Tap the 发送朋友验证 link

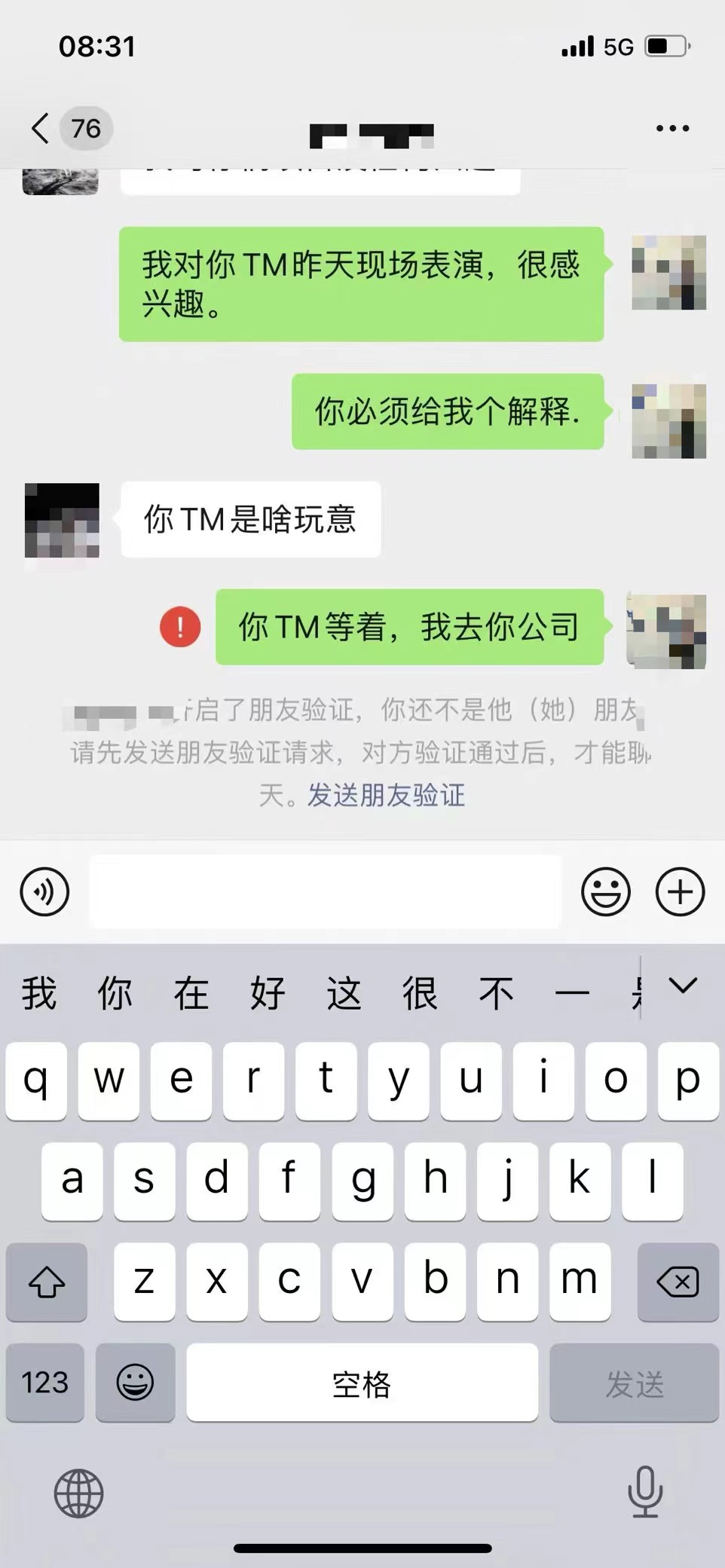(x=386, y=795)
